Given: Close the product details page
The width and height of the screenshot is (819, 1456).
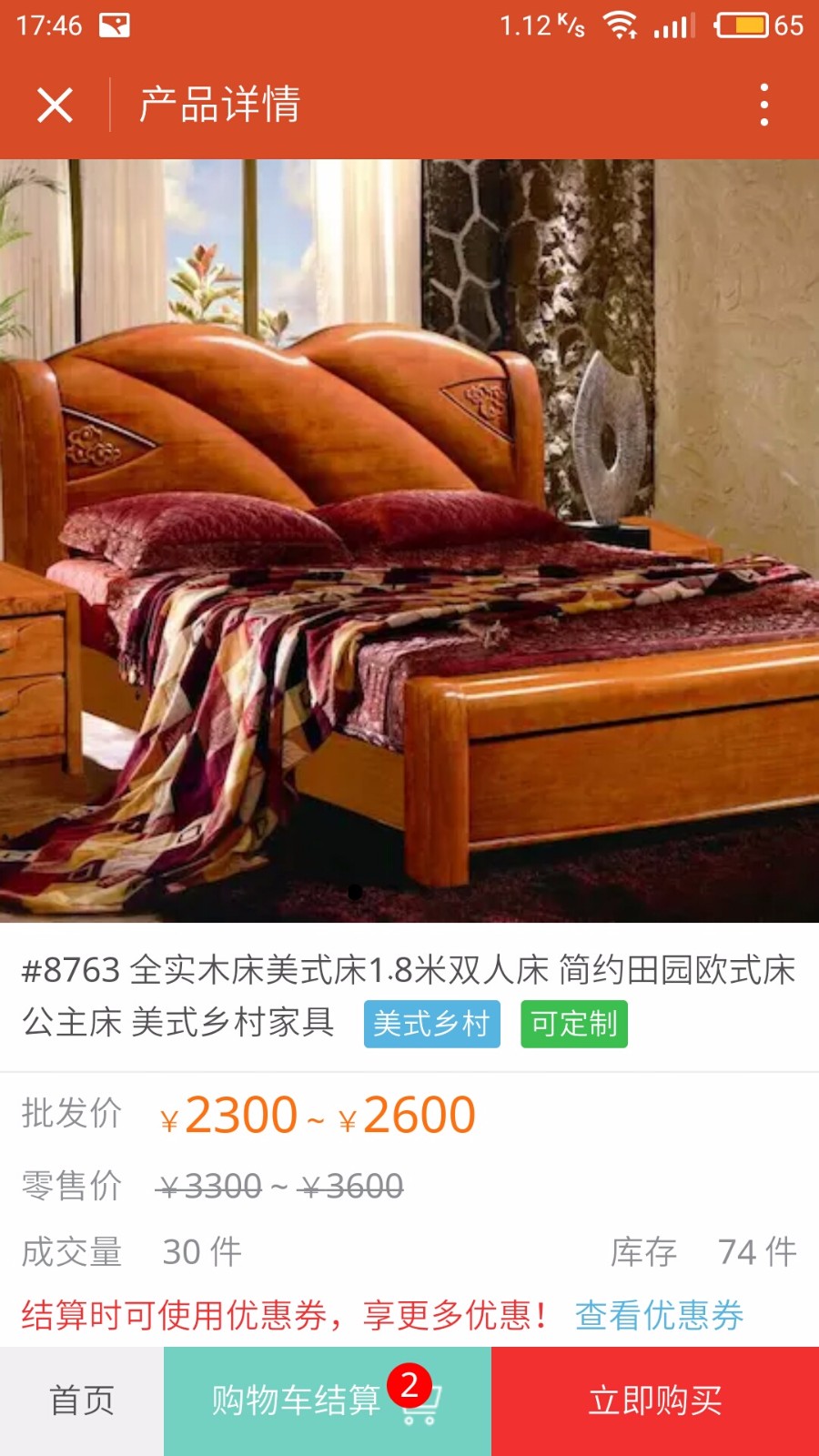Looking at the screenshot, I should [x=55, y=106].
